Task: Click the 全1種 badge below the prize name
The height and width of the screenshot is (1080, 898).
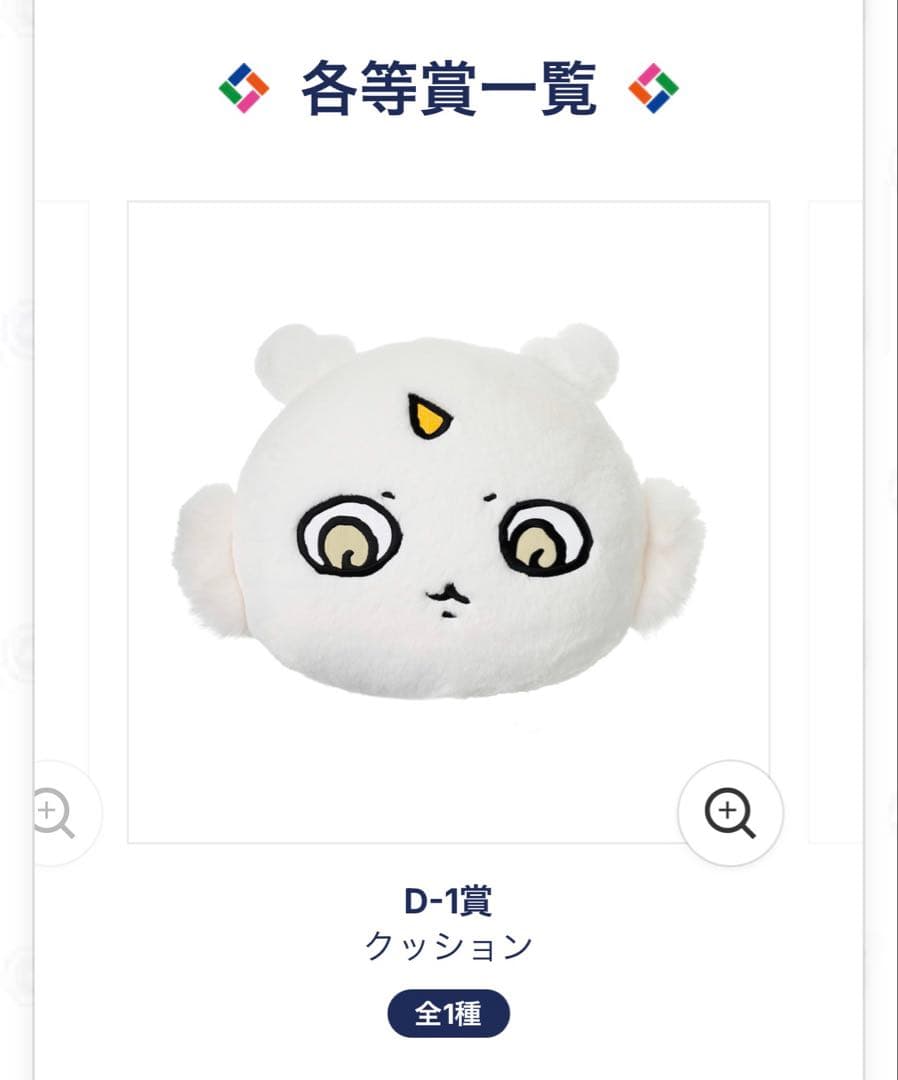Action: [451, 1013]
